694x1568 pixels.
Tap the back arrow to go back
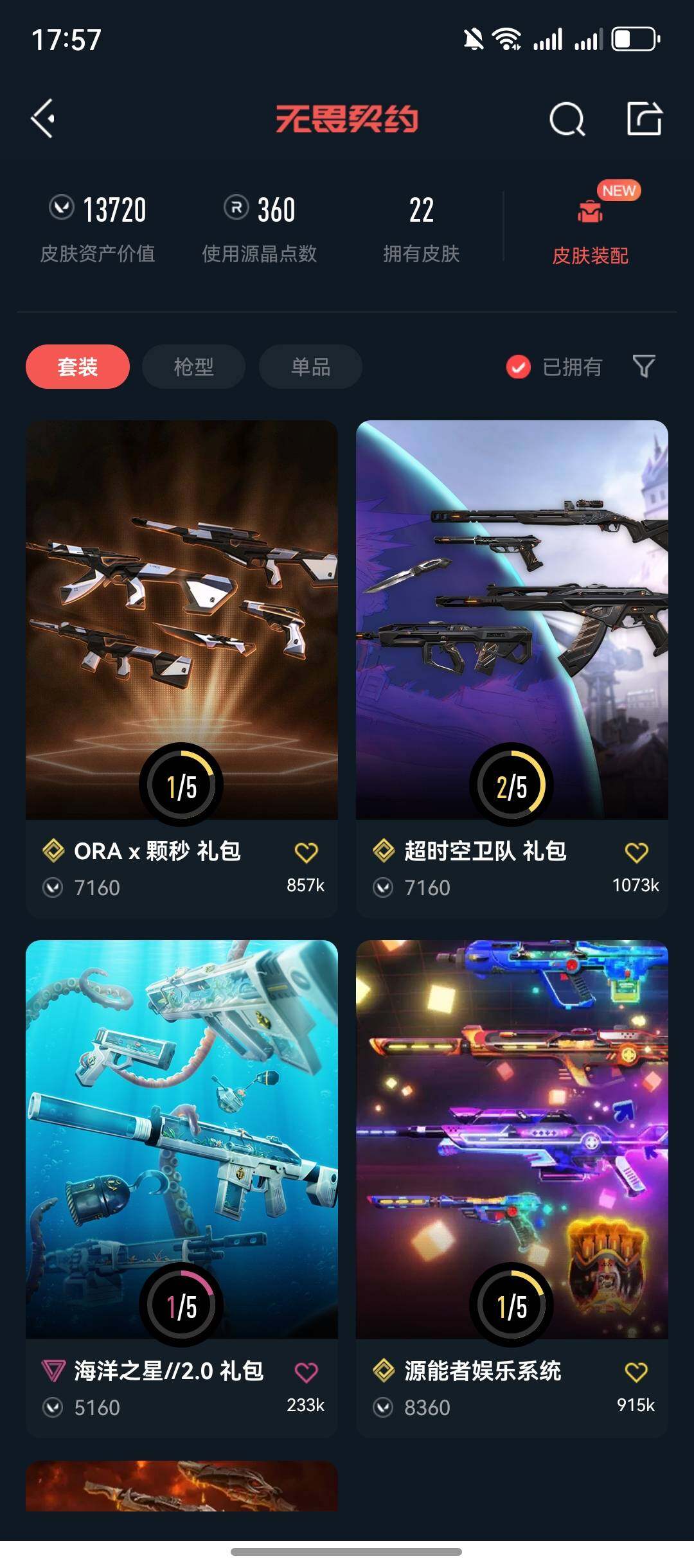pyautogui.click(x=40, y=119)
